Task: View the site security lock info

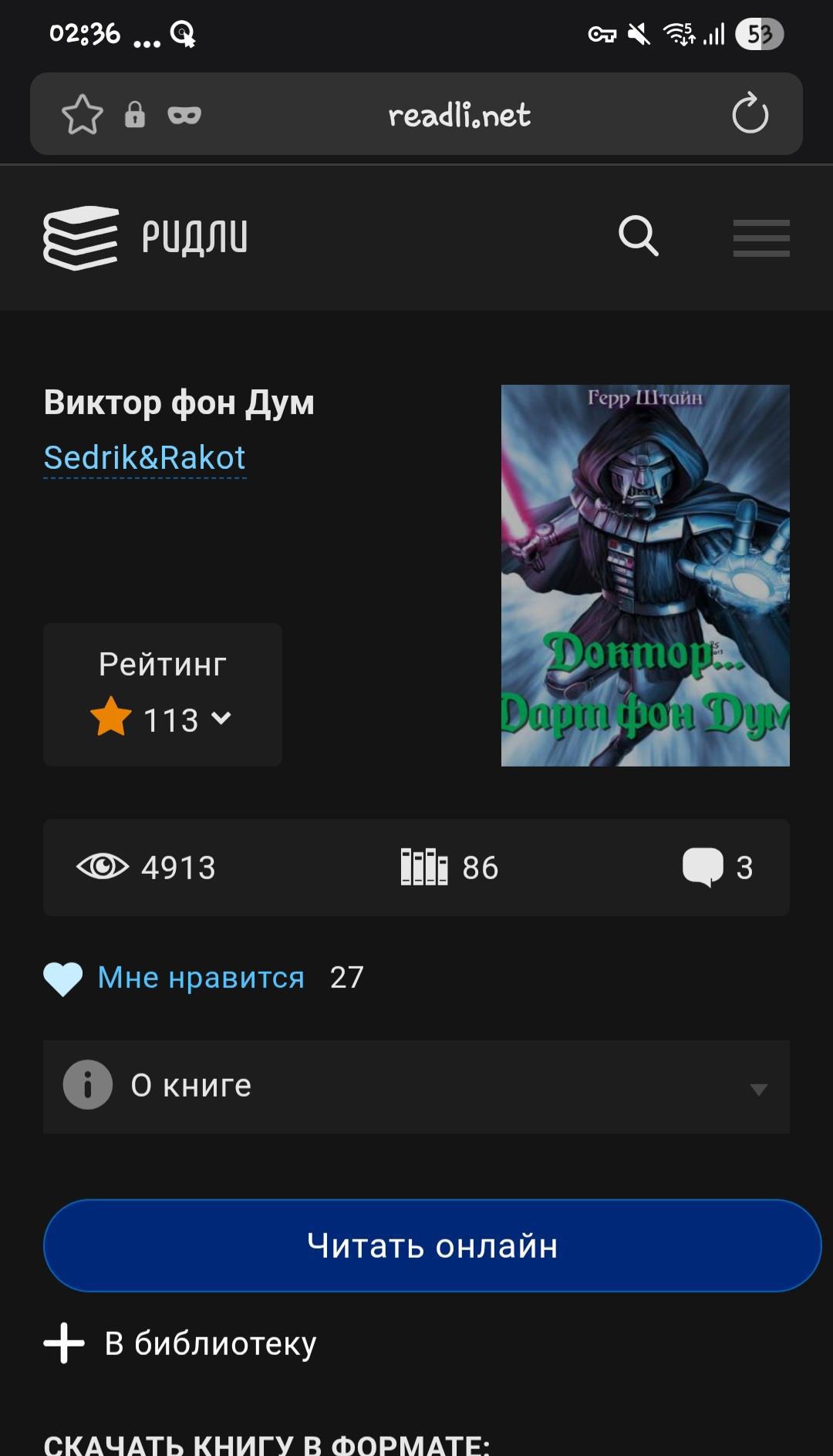Action: (135, 115)
